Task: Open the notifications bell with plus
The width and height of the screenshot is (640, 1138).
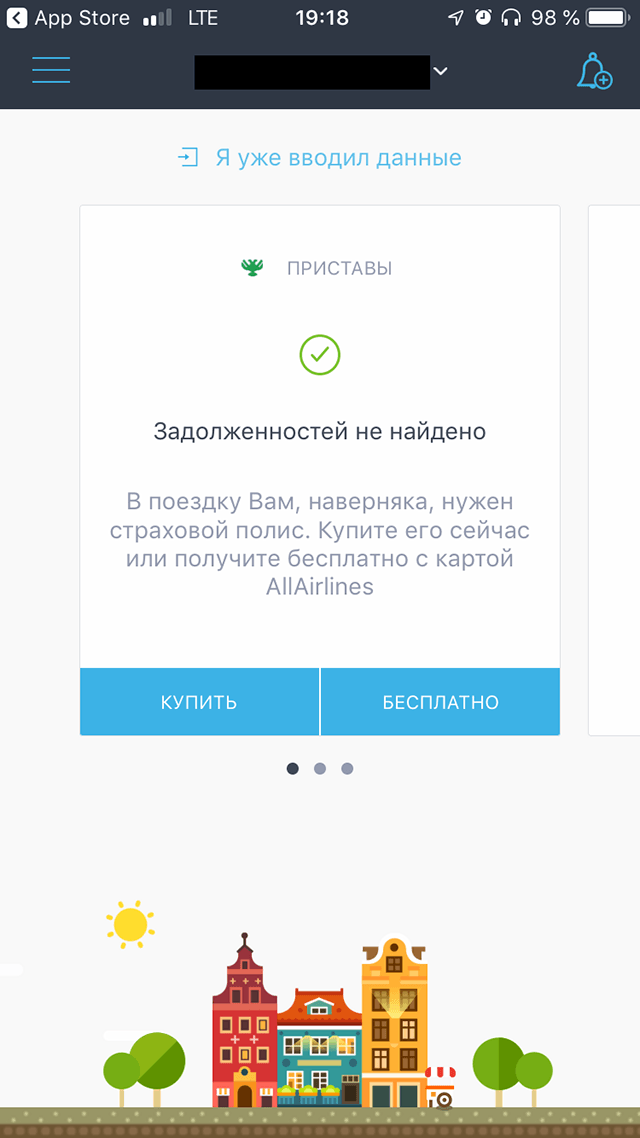Action: point(594,70)
